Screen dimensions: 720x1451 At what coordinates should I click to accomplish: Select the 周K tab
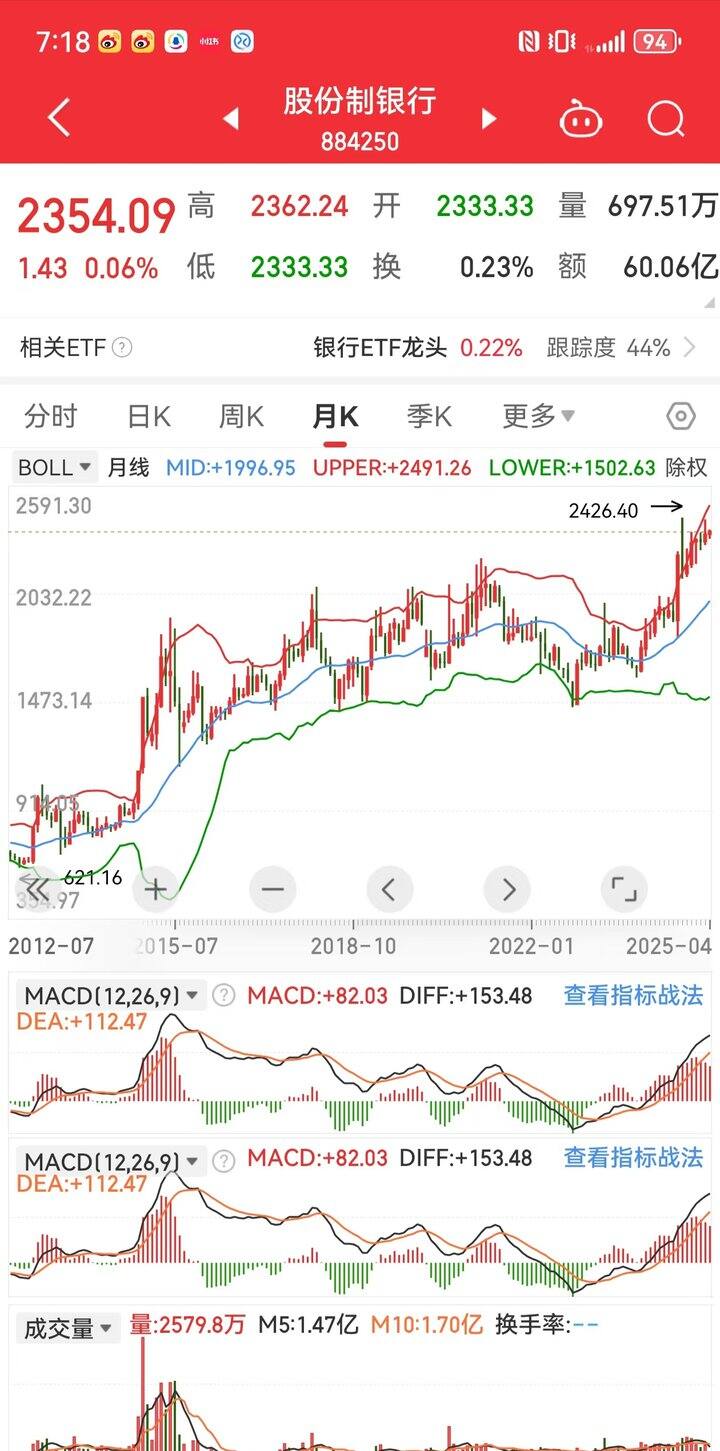tap(241, 416)
